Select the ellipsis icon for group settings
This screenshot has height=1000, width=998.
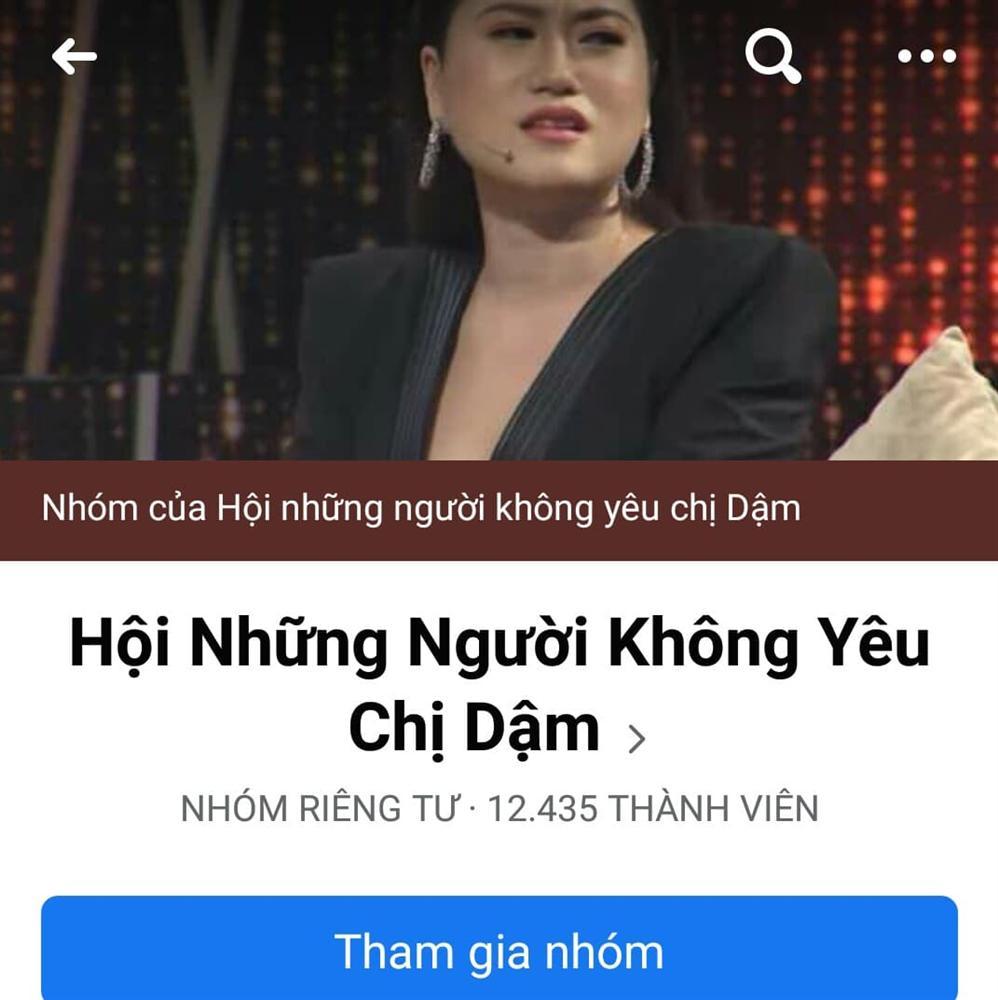929,57
